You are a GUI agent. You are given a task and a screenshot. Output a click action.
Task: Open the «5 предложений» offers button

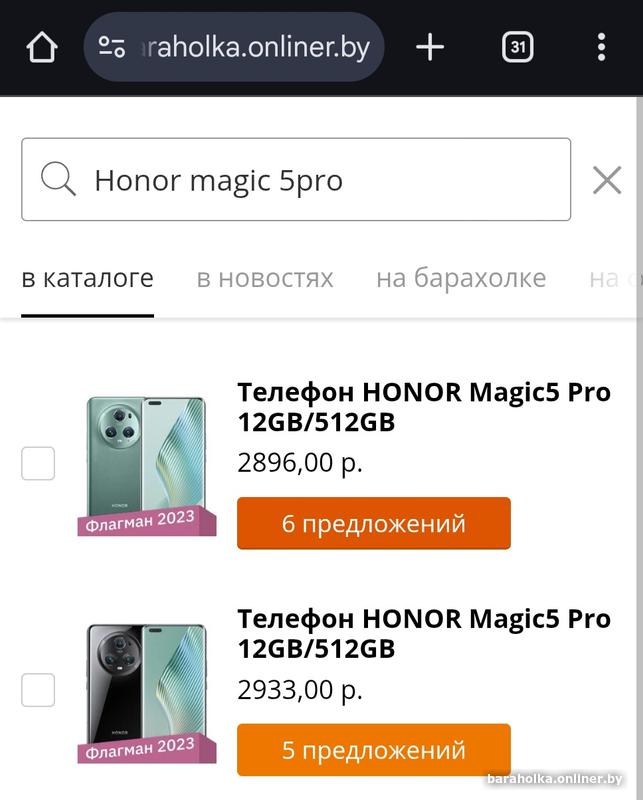click(373, 750)
